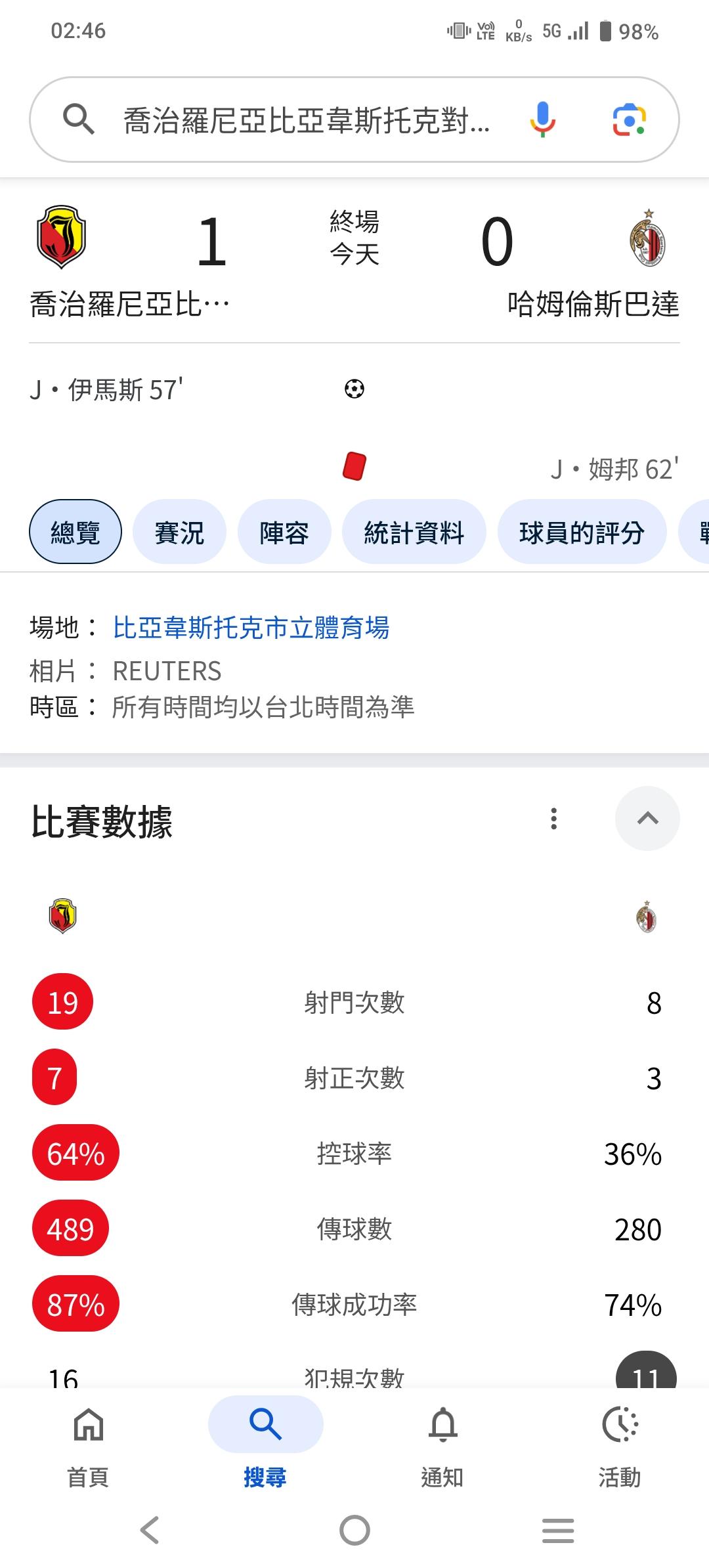Open Google Lens camera search
The height and width of the screenshot is (1568, 709).
[629, 120]
